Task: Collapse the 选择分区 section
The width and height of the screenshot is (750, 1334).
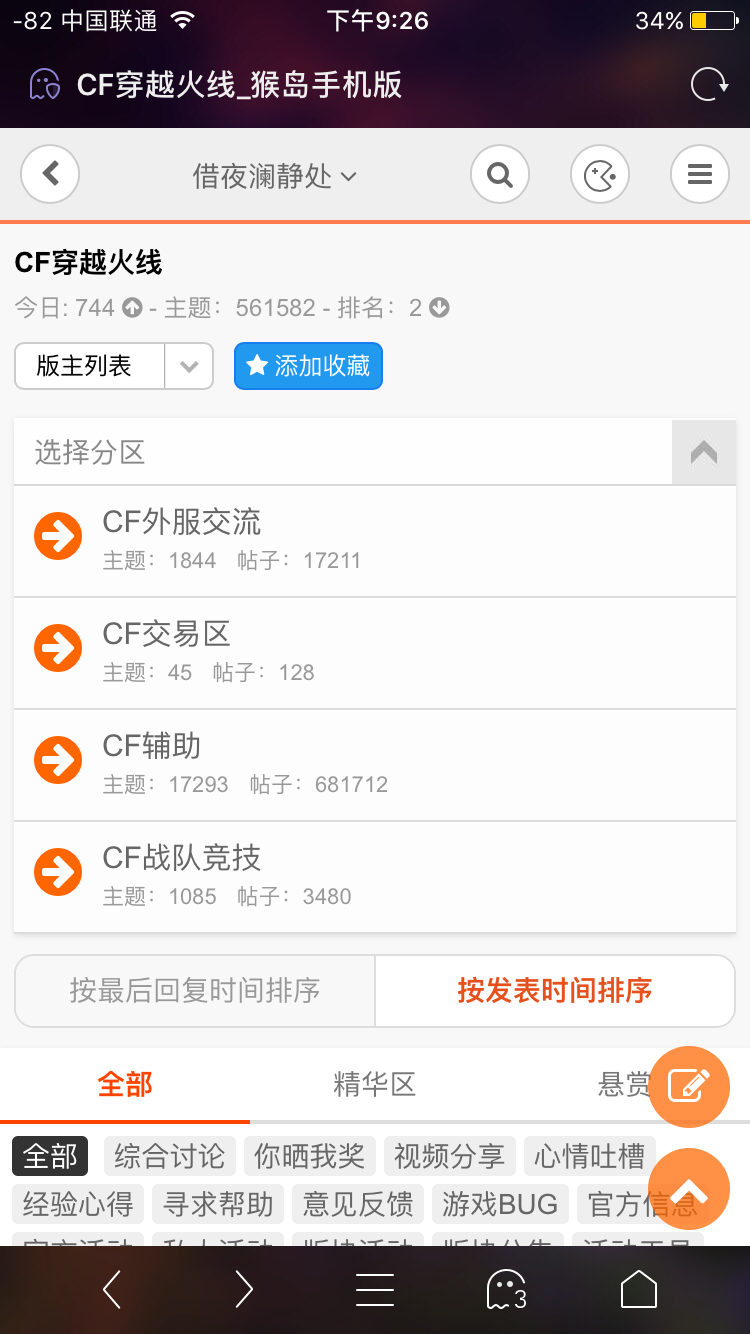Action: tap(704, 452)
